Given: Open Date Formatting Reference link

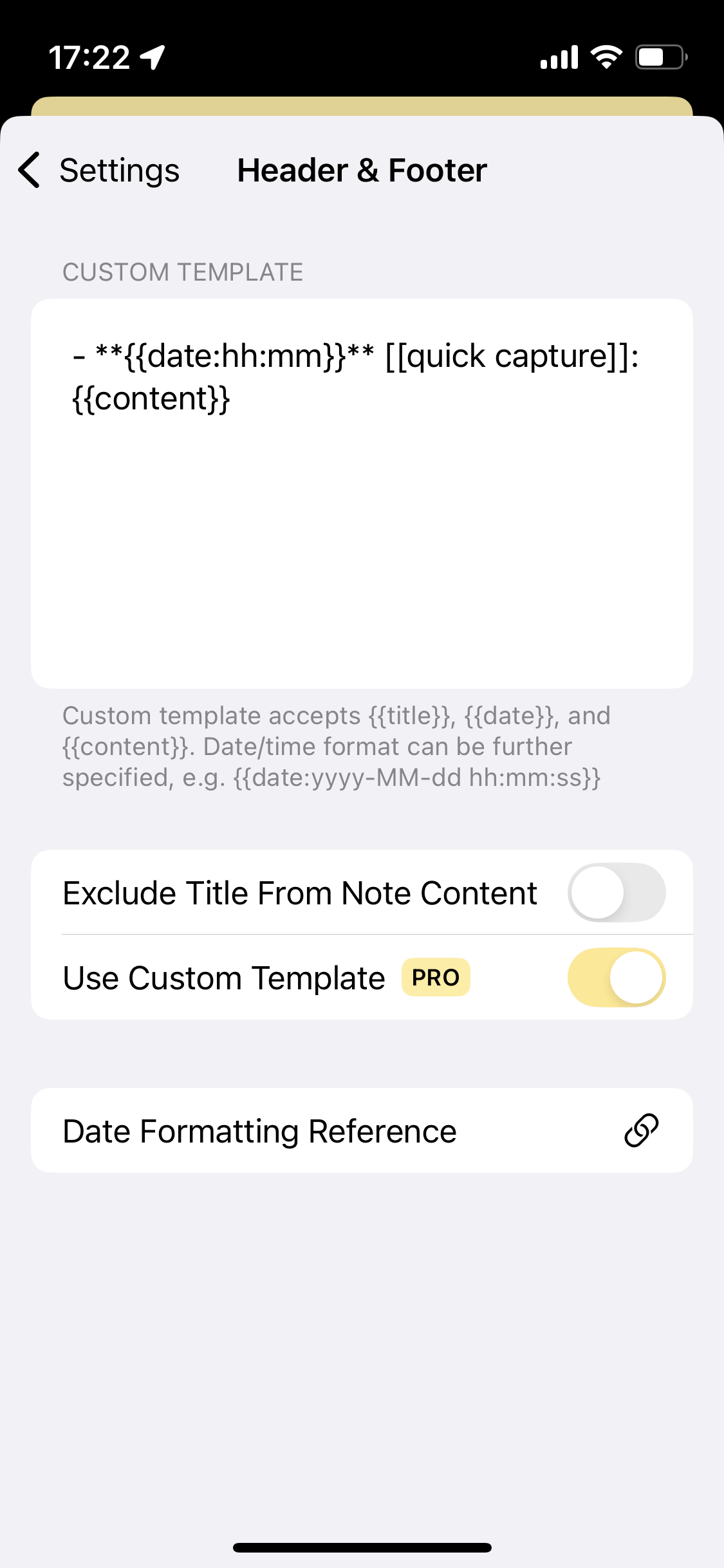Looking at the screenshot, I should [x=362, y=1131].
